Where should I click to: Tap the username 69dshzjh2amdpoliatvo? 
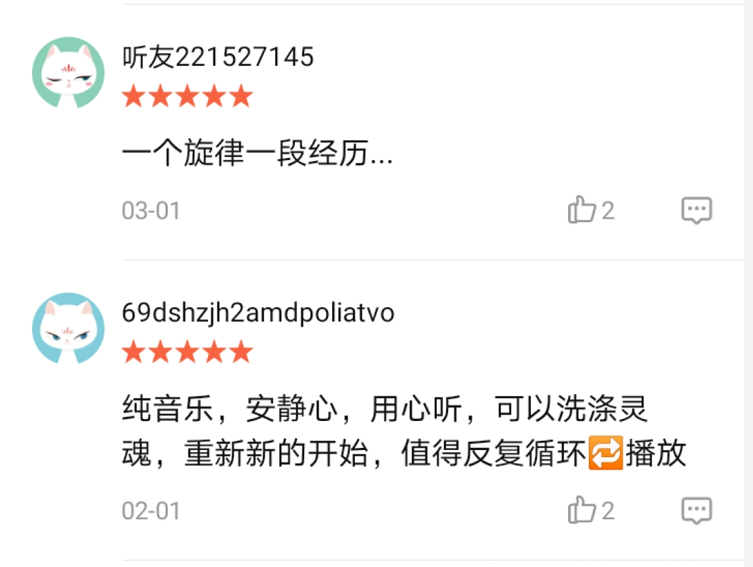click(x=257, y=313)
